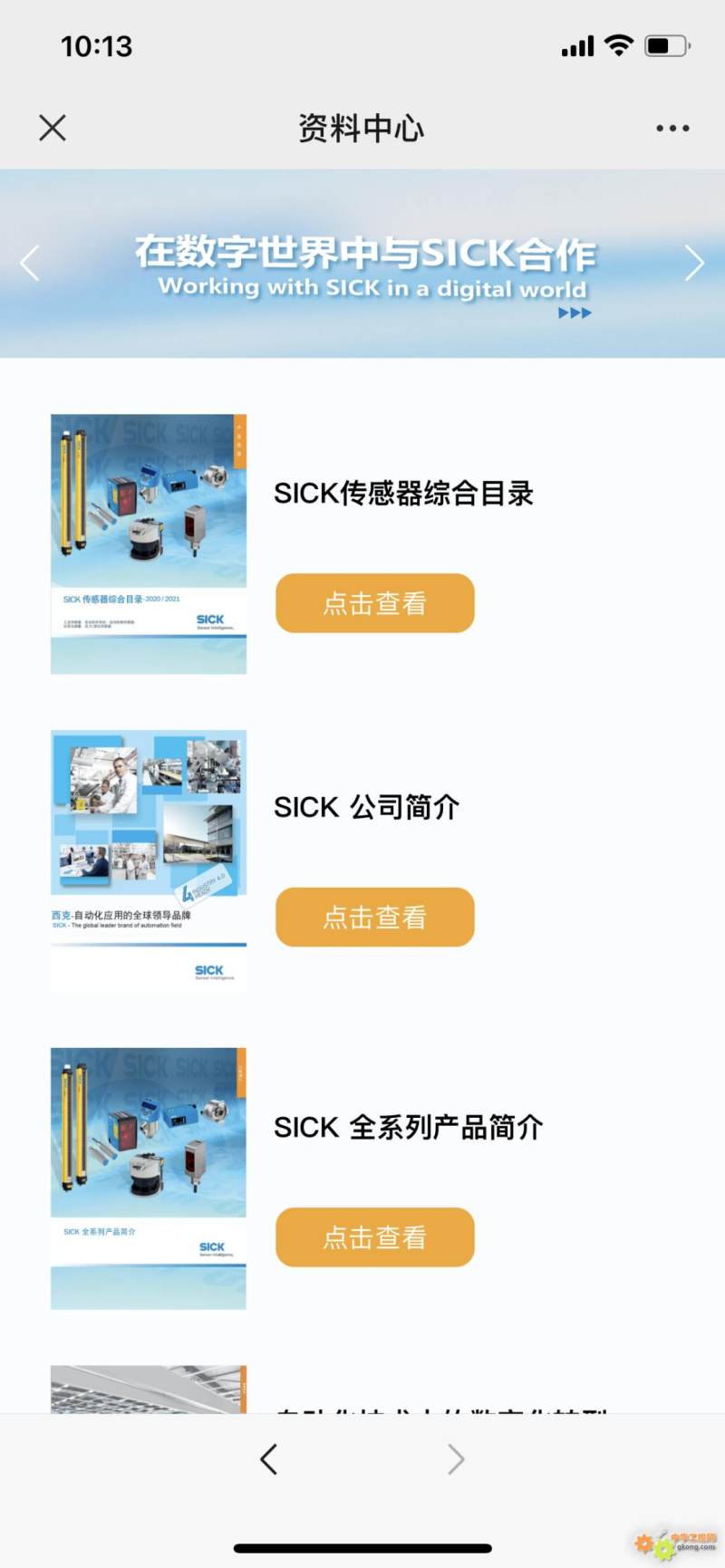Show the previous banner slide
Image resolution: width=725 pixels, height=1568 pixels.
coord(30,263)
